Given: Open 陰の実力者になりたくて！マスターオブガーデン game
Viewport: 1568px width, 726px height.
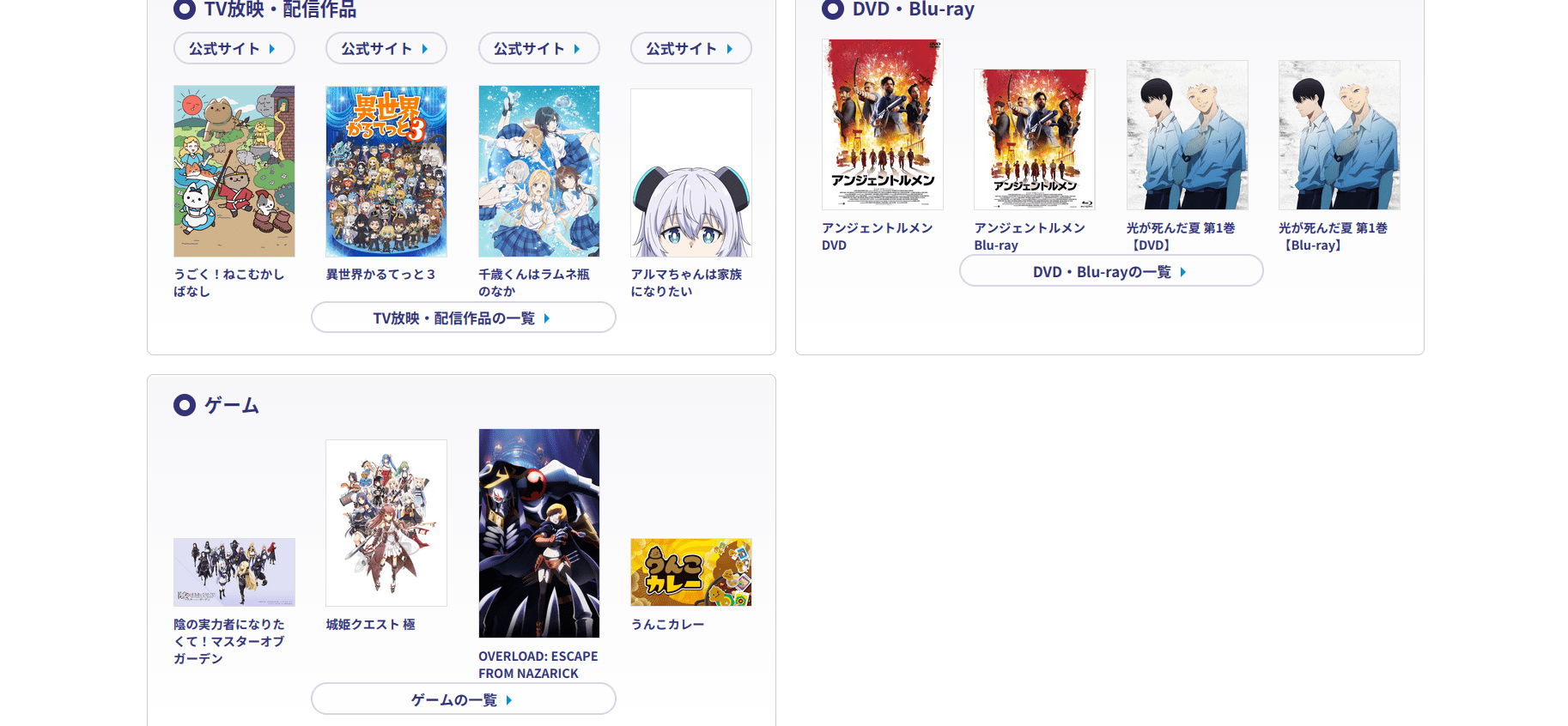Looking at the screenshot, I should point(234,572).
